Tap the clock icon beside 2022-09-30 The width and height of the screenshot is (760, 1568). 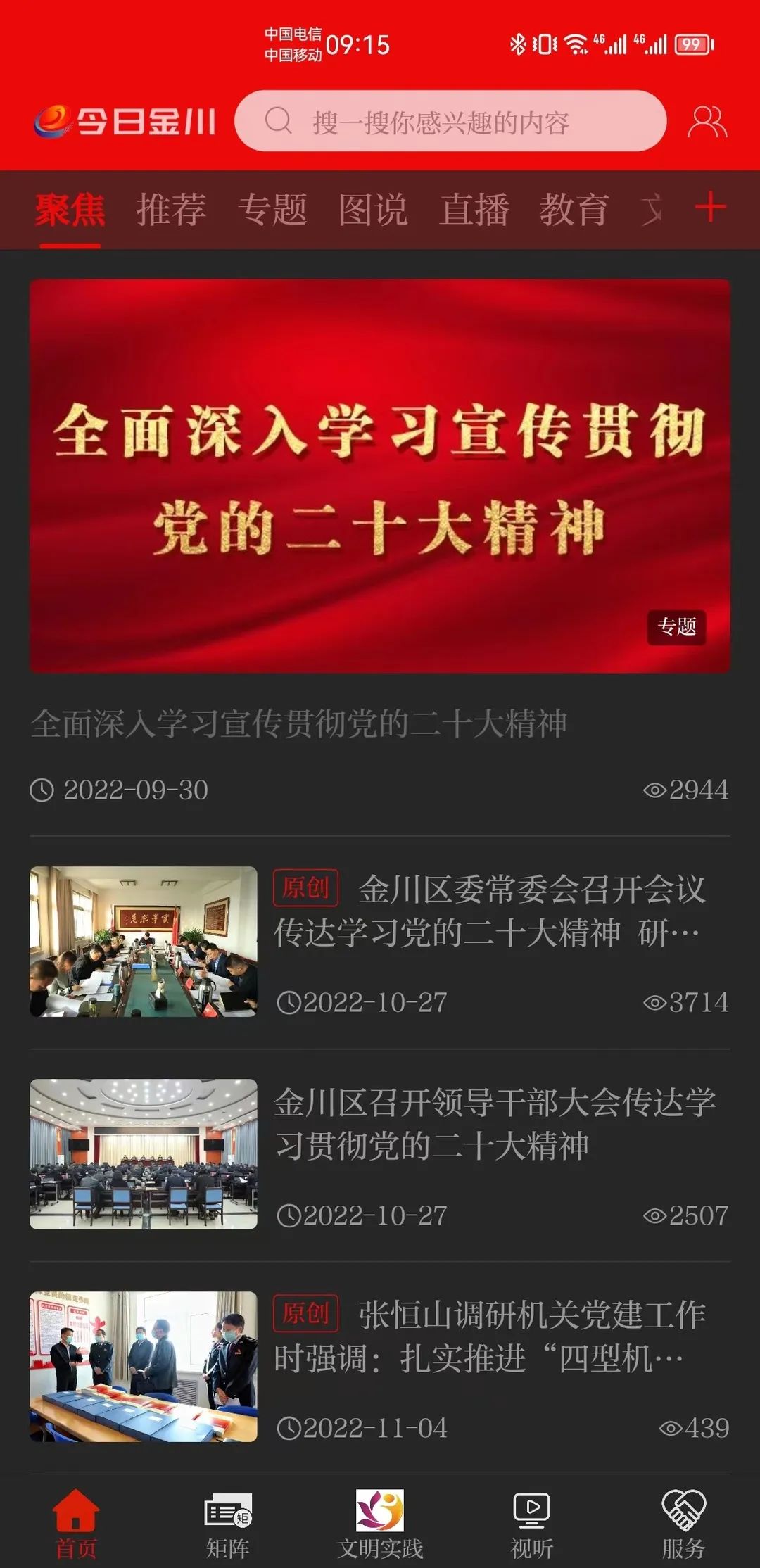[x=44, y=790]
